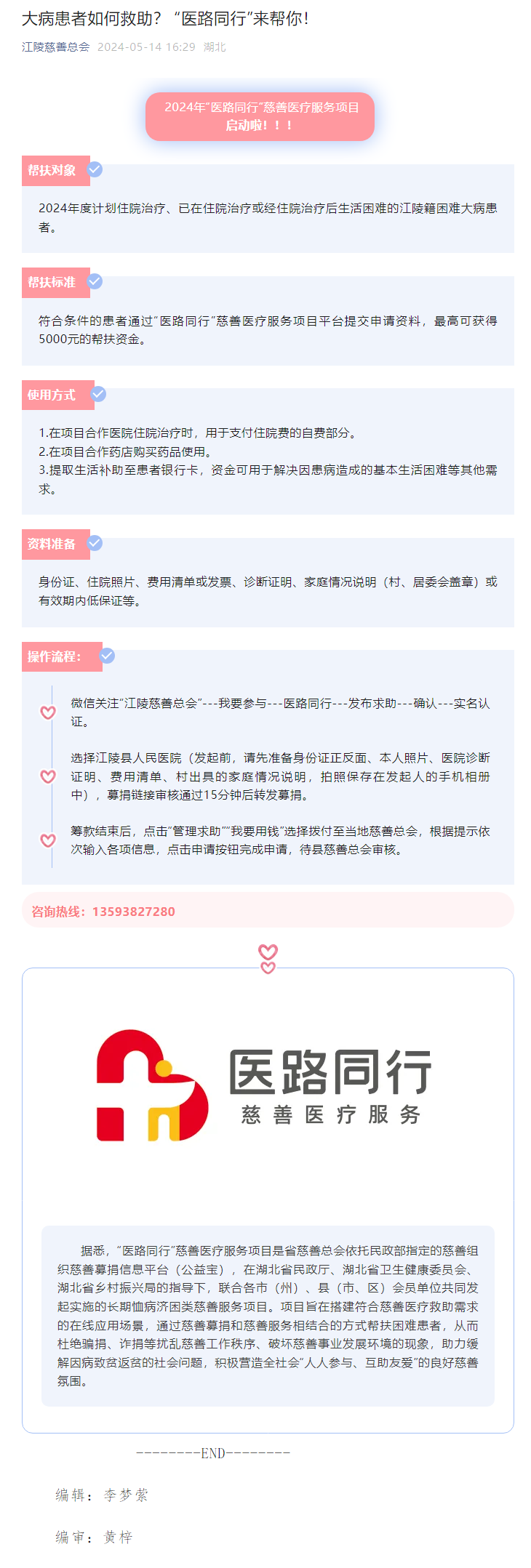Open the 江陵慈善总会 account link

[56, 47]
